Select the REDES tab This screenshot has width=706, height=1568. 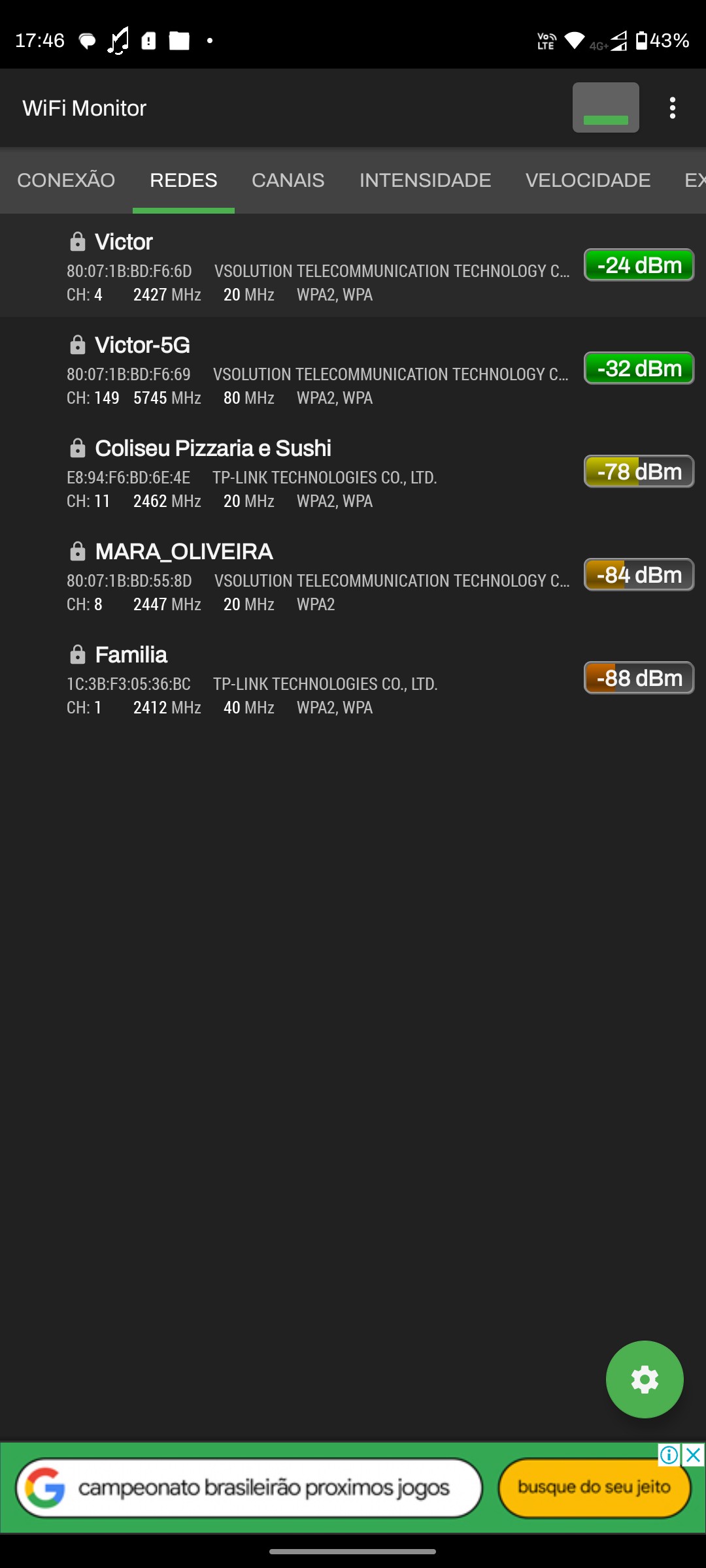coord(183,180)
